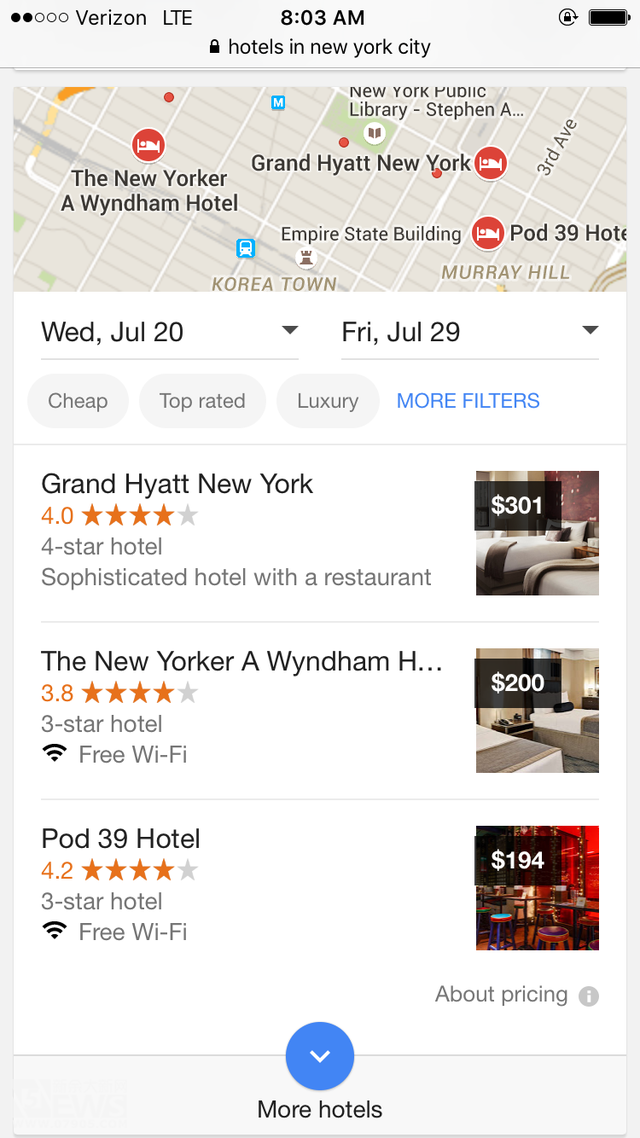
Task: View The New Yorker A Wyndham Hotel result
Action: (x=319, y=711)
